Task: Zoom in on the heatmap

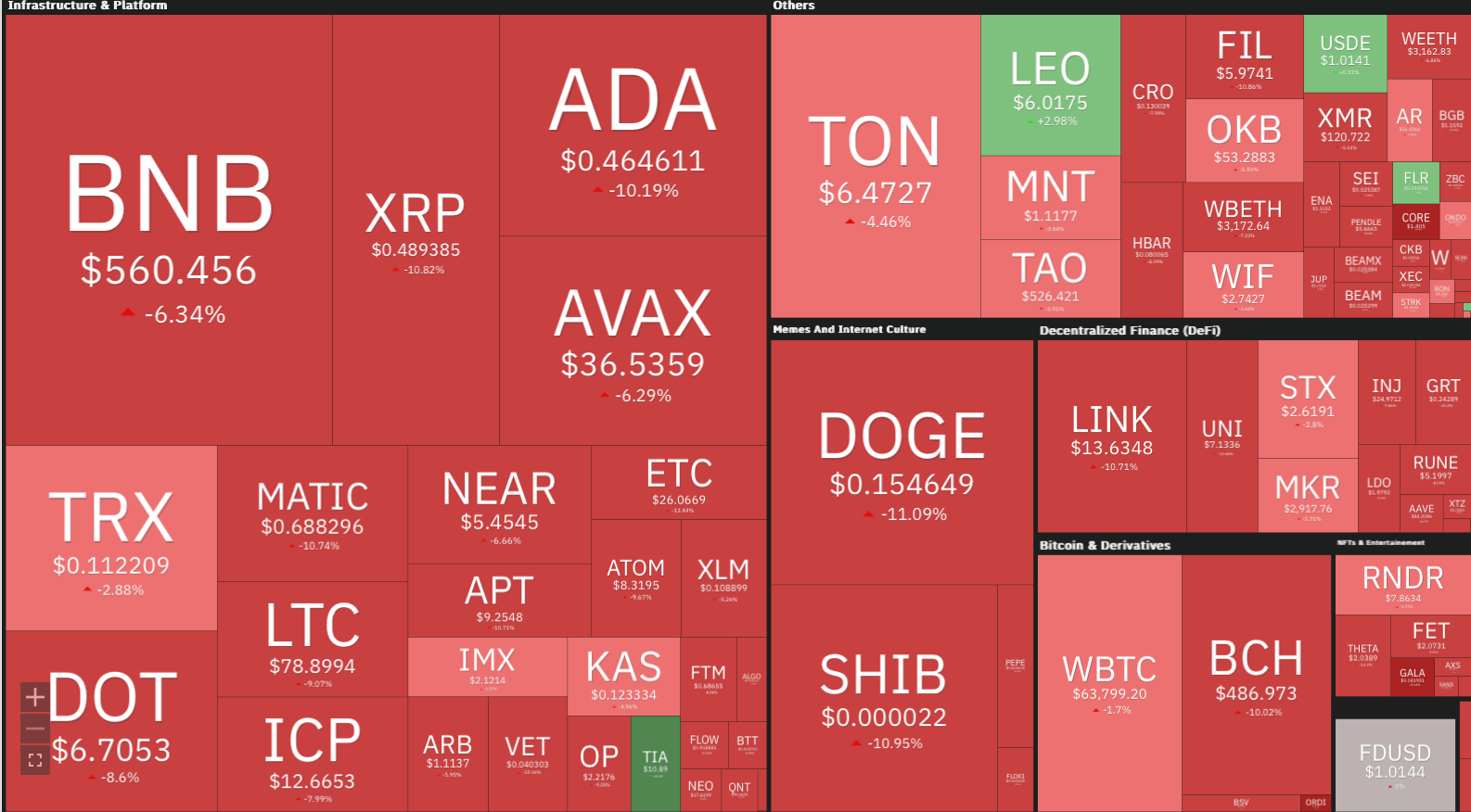Action: click(x=35, y=697)
